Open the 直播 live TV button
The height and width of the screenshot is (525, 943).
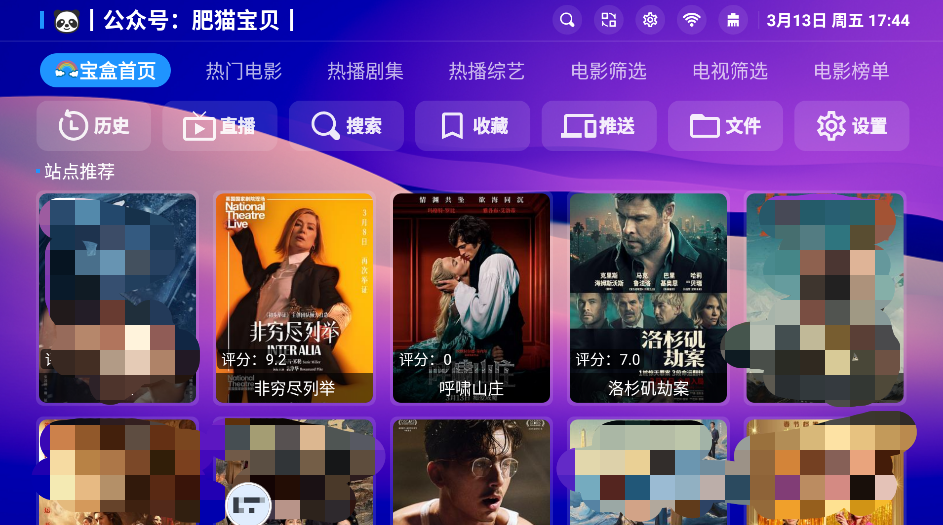tap(220, 126)
